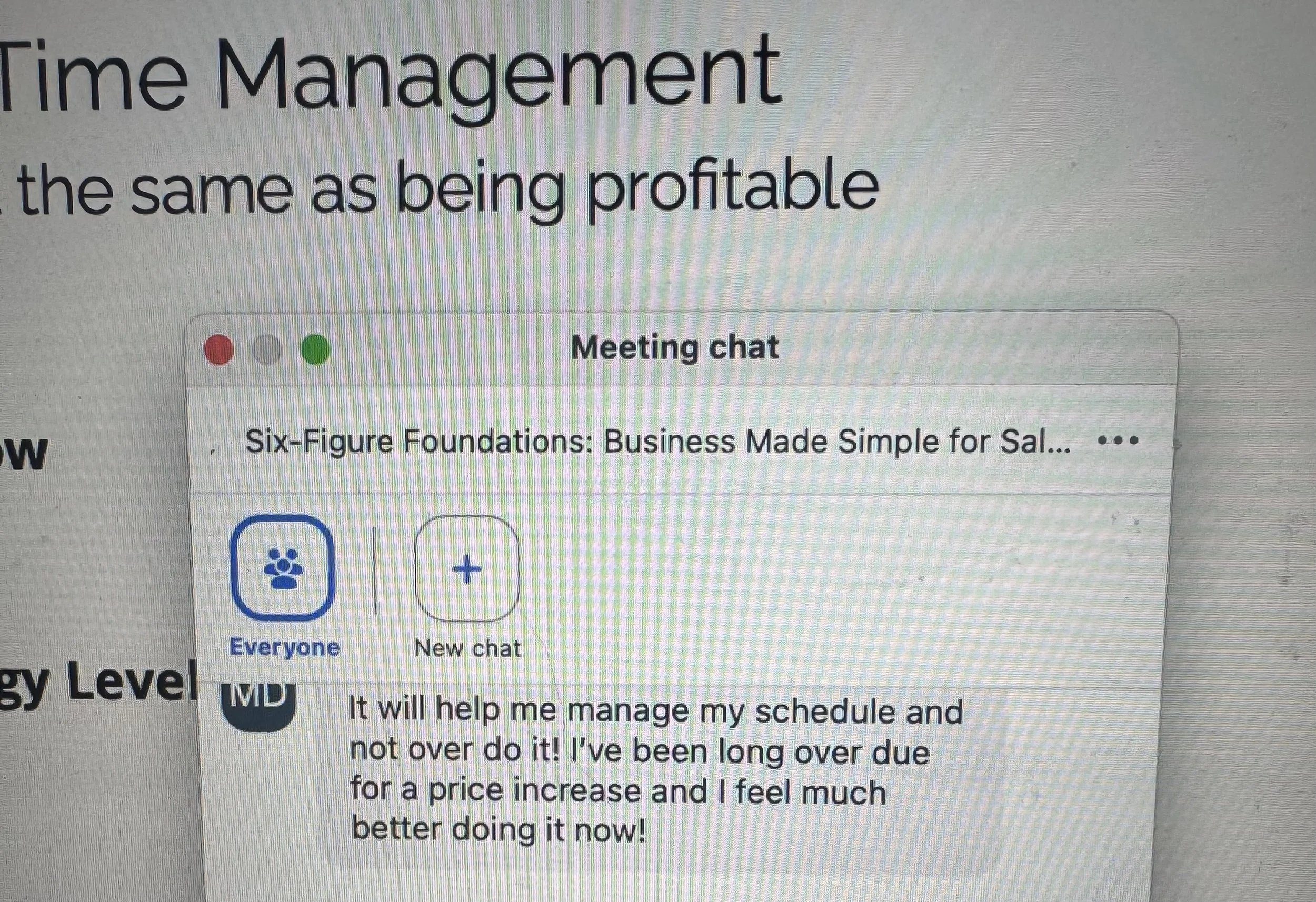
Task: Close the Meeting chat window
Action: pyautogui.click(x=219, y=350)
